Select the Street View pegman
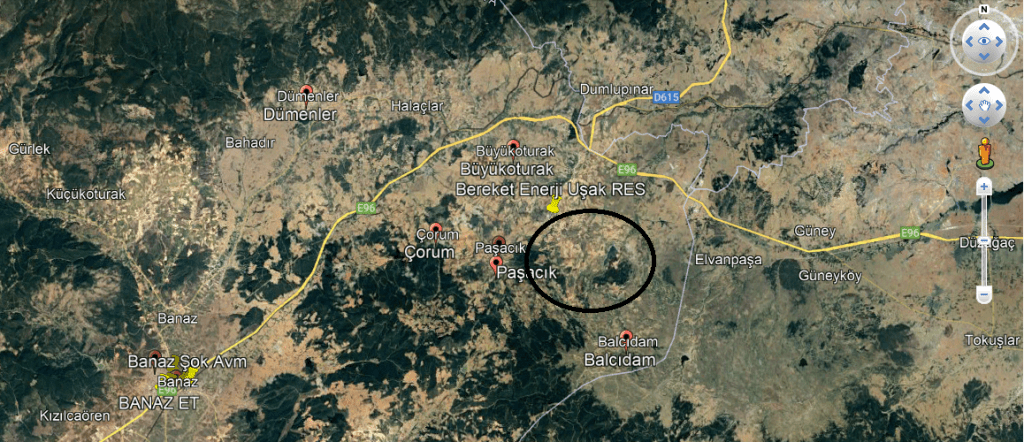 tap(985, 155)
